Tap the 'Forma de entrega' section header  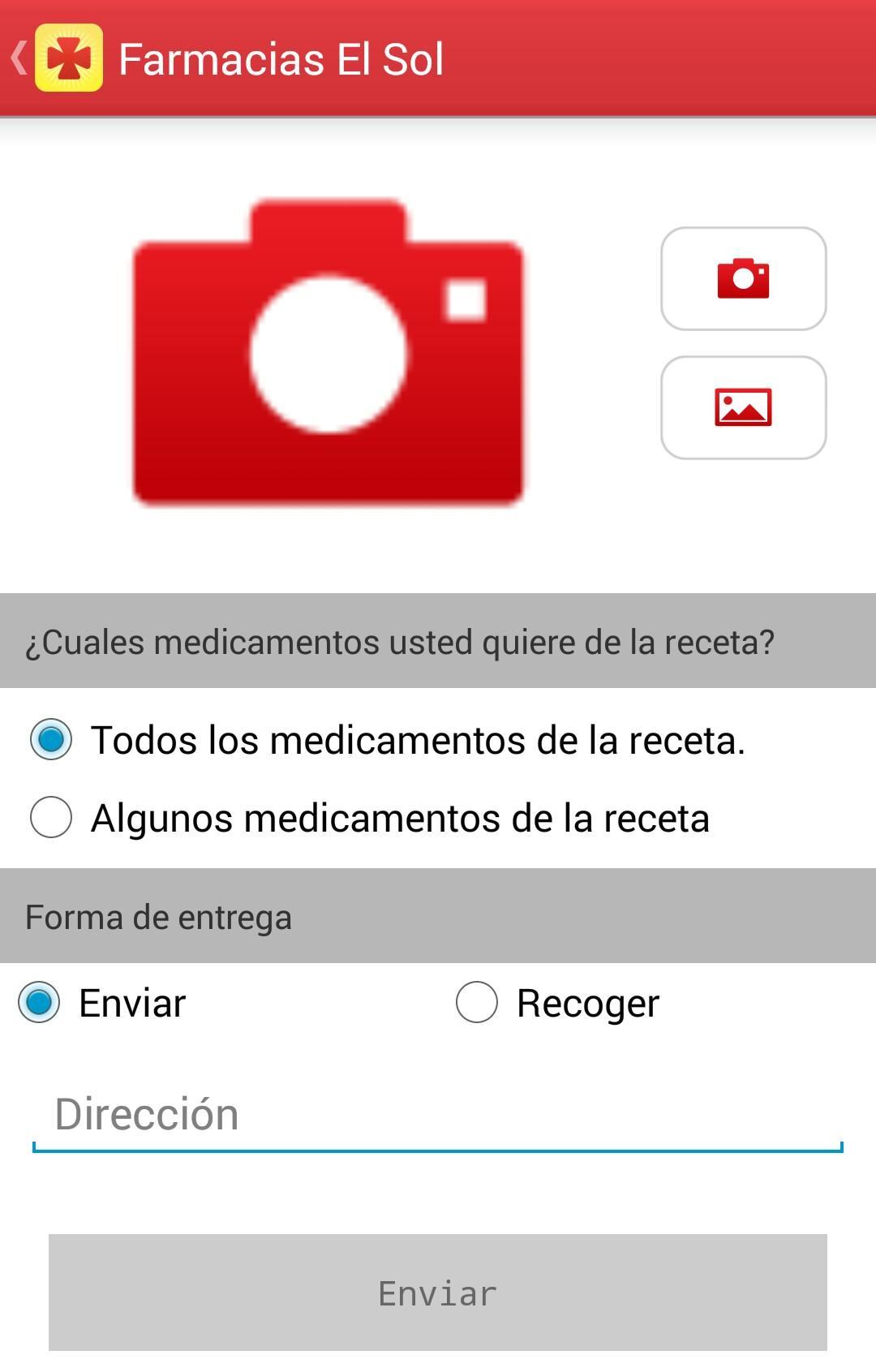(x=159, y=916)
